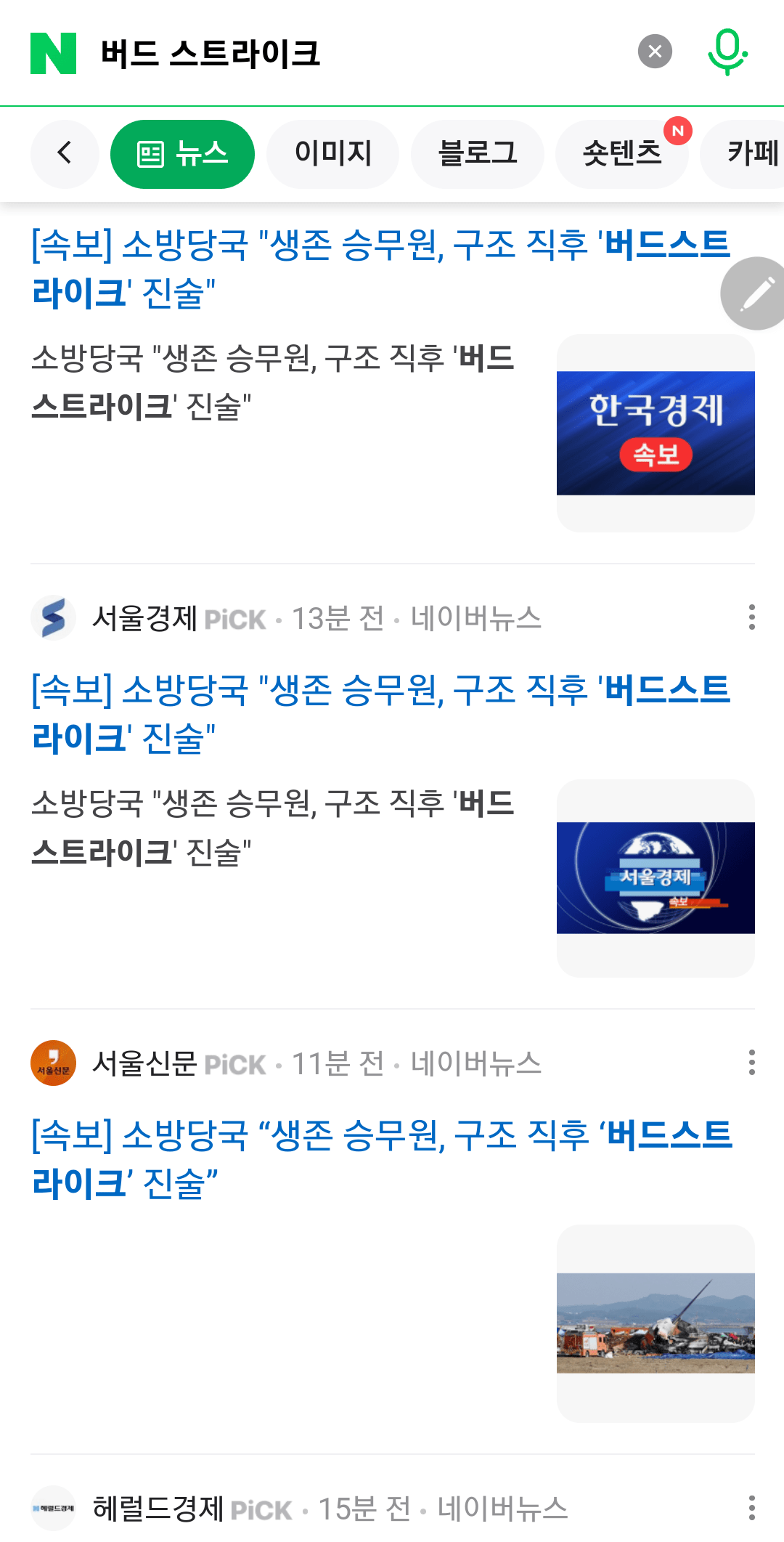Switch to the 이미지 tab
The height and width of the screenshot is (1542, 784).
click(x=332, y=154)
